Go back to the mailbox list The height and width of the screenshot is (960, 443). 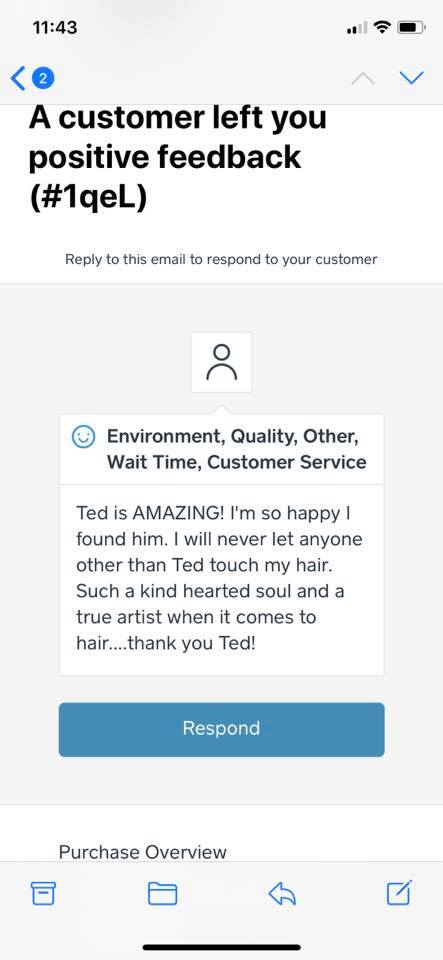pyautogui.click(x=32, y=78)
